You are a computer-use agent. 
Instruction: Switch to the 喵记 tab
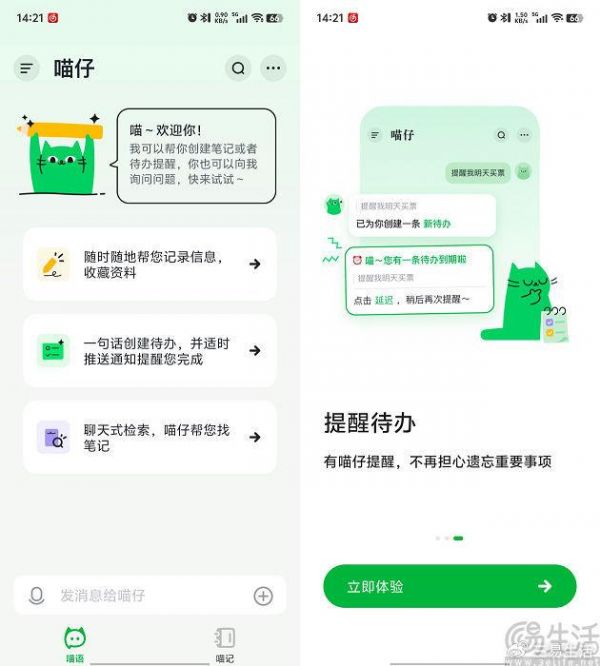(x=225, y=644)
